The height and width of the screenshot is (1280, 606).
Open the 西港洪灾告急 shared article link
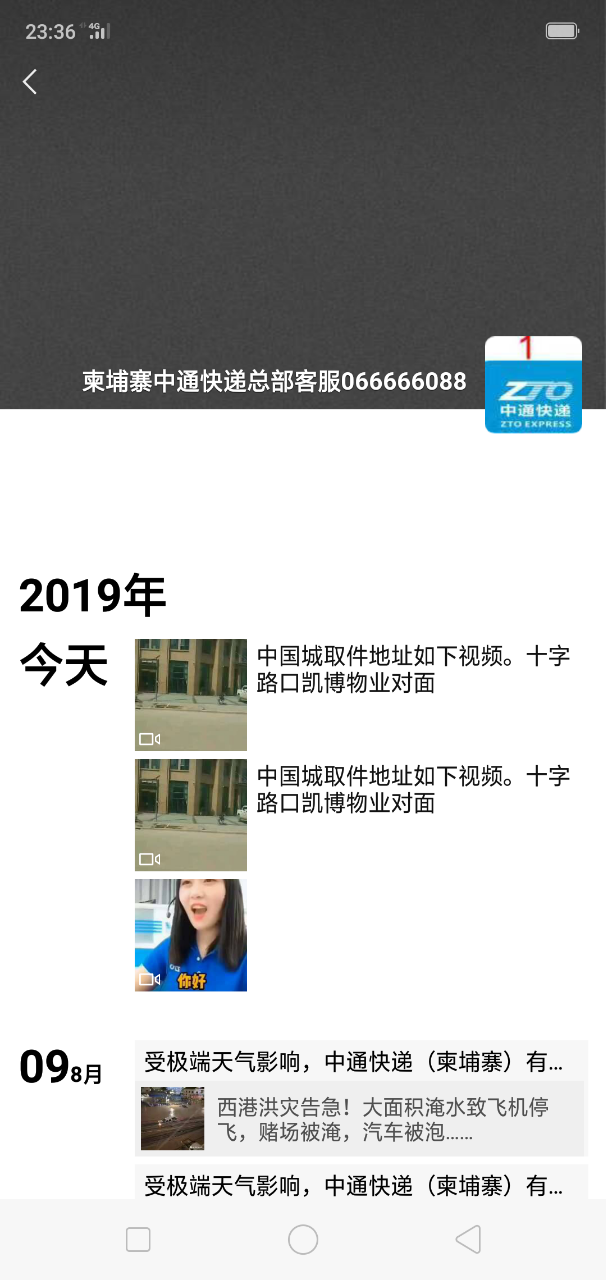click(x=361, y=1118)
